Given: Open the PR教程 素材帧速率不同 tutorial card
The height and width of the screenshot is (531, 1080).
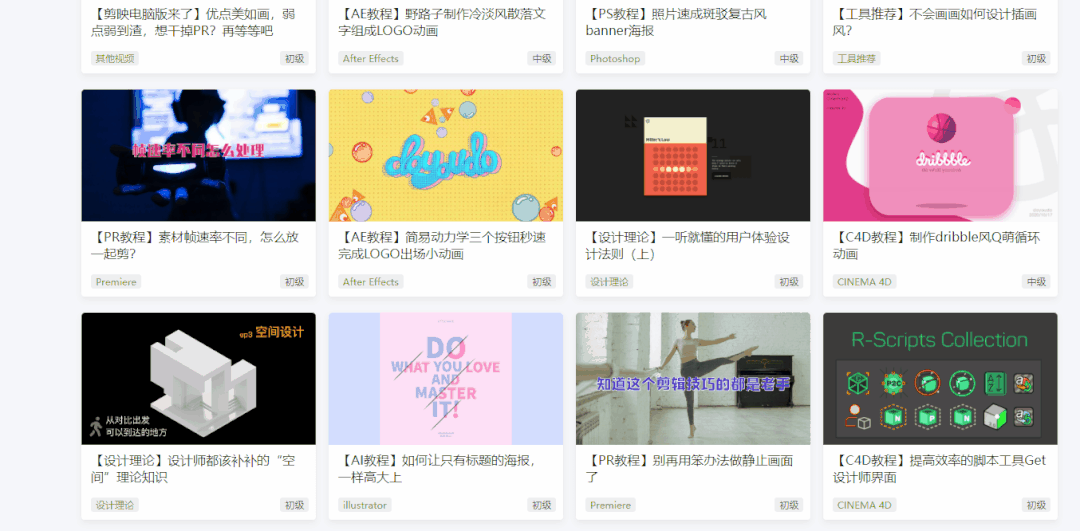Looking at the screenshot, I should (x=198, y=155).
